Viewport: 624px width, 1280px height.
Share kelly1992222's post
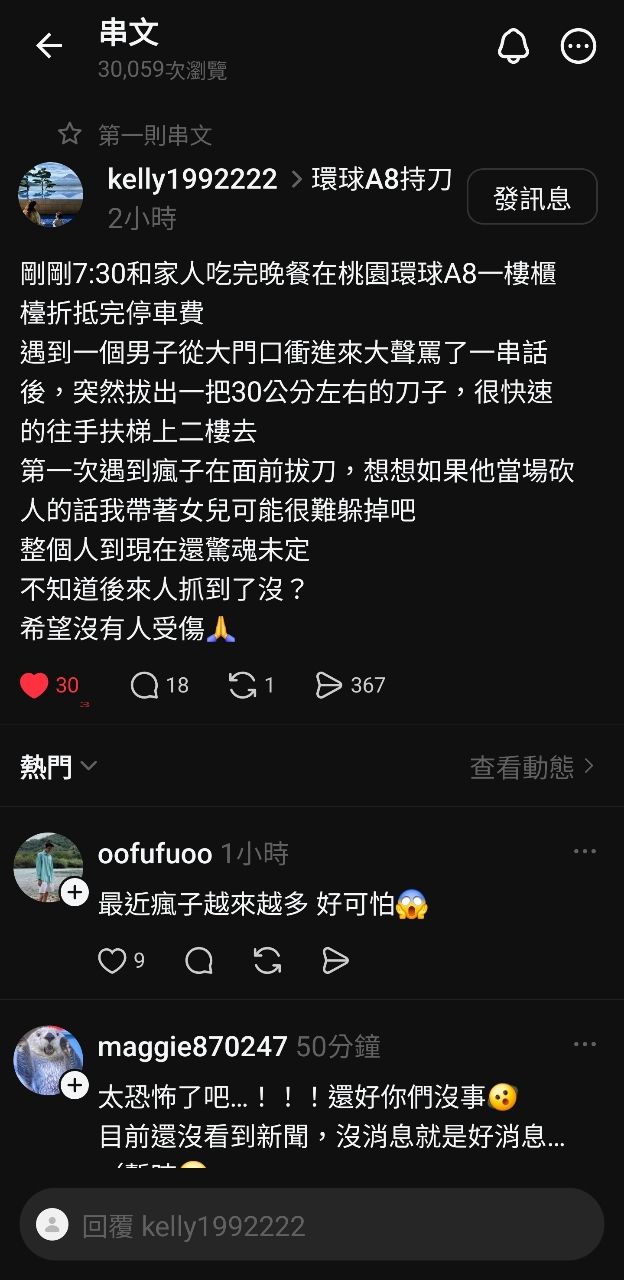(x=328, y=685)
